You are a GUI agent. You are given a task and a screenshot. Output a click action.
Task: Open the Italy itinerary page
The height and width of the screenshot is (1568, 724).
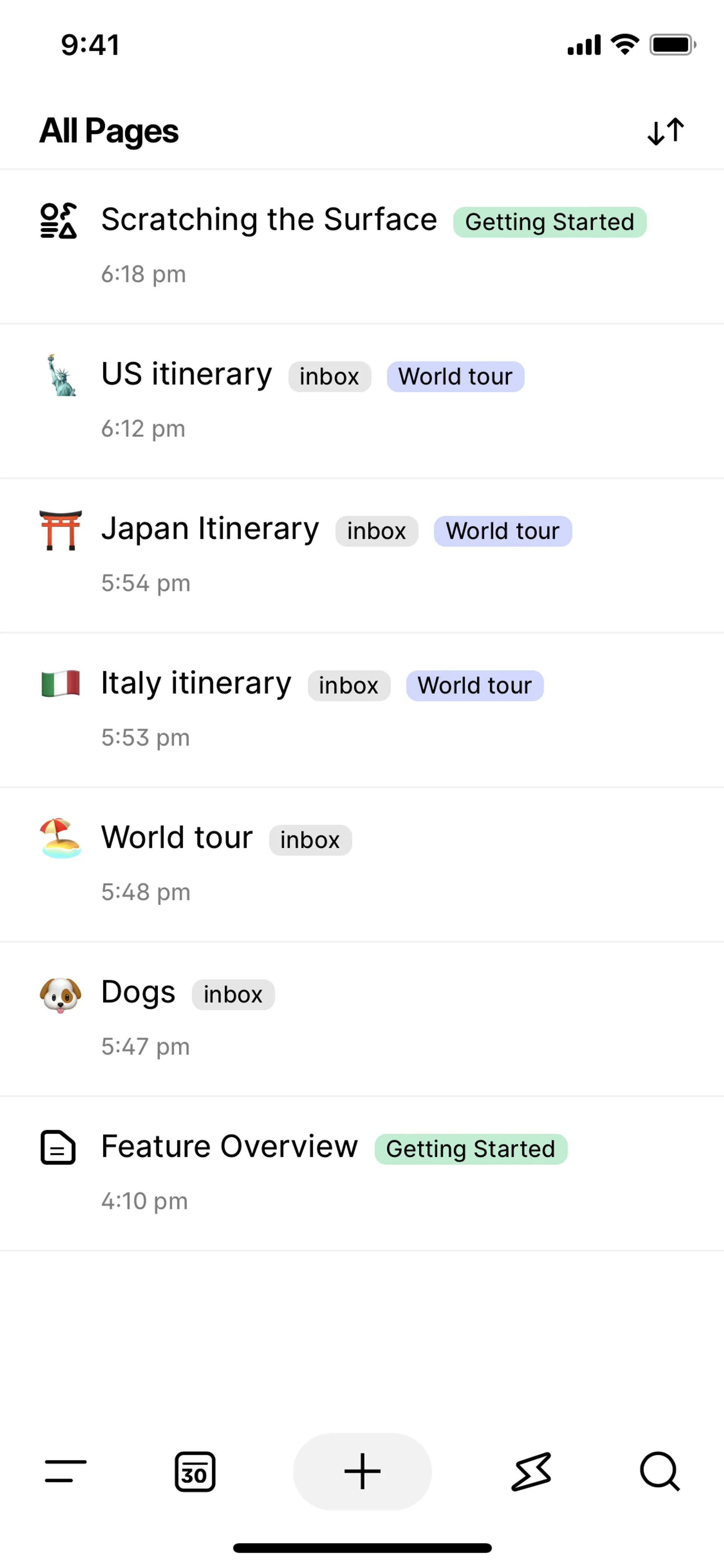(196, 683)
